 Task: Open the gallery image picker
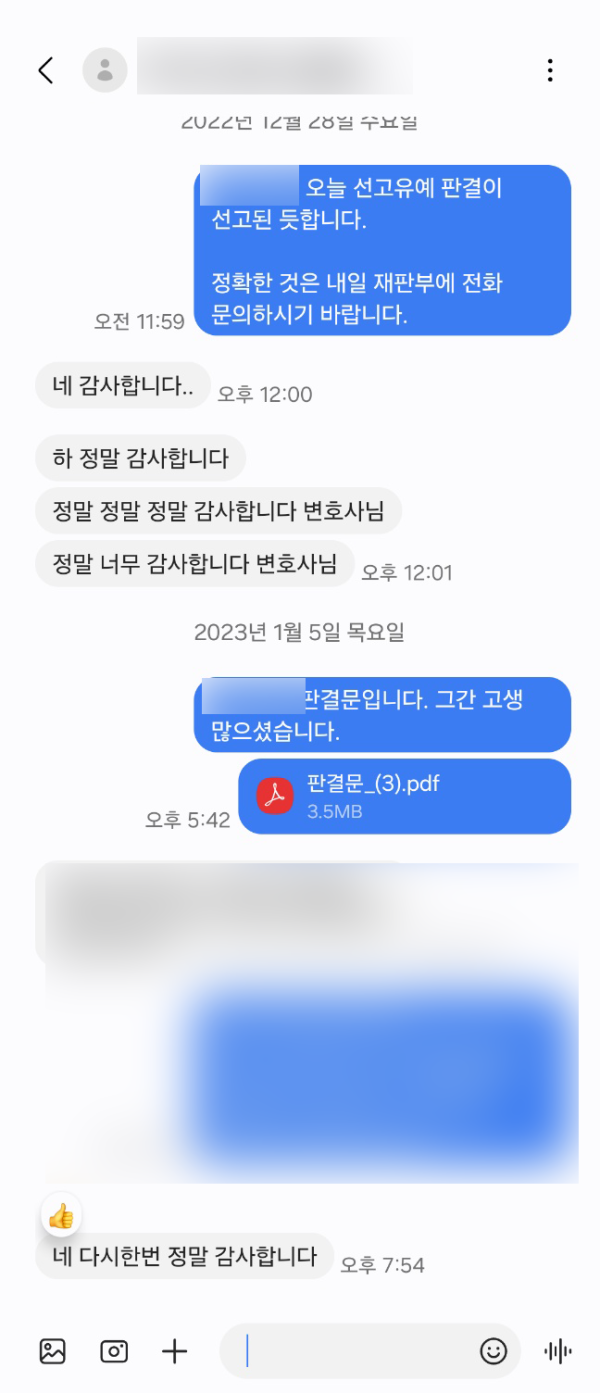[52, 1351]
